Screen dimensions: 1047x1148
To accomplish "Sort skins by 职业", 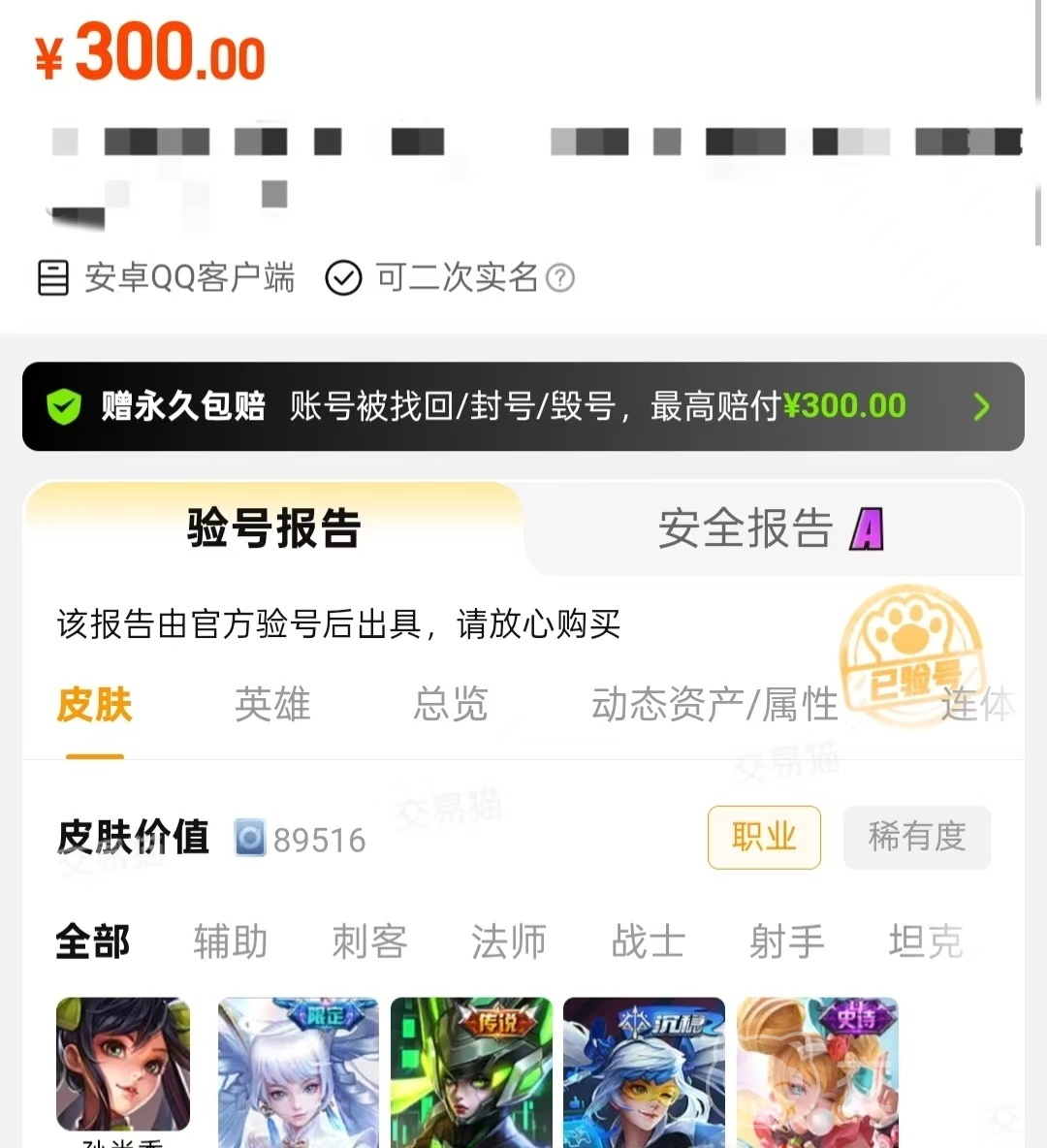I will pyautogui.click(x=764, y=837).
